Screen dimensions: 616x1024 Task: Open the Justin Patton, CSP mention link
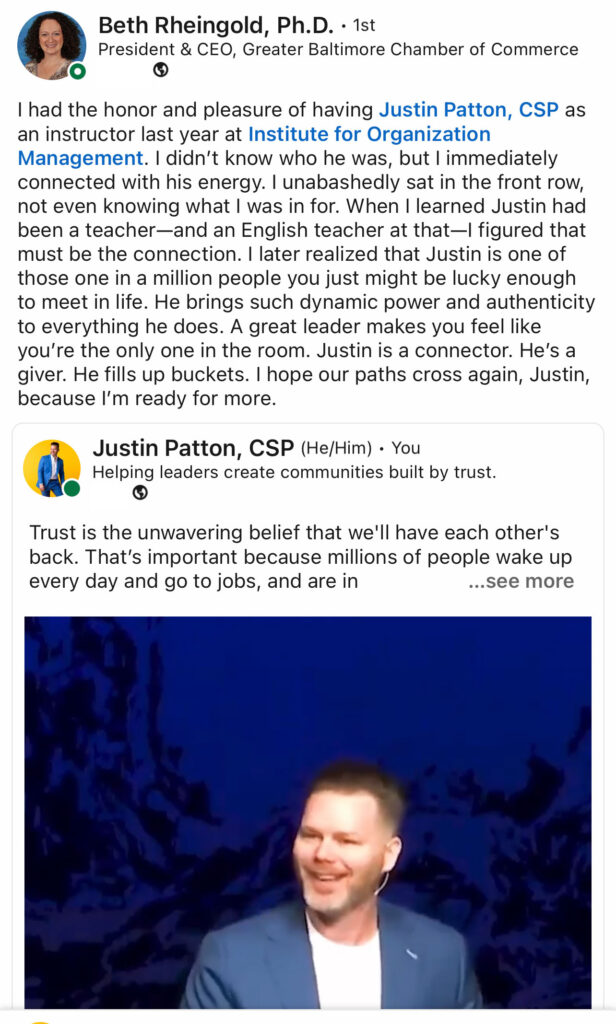point(468,109)
